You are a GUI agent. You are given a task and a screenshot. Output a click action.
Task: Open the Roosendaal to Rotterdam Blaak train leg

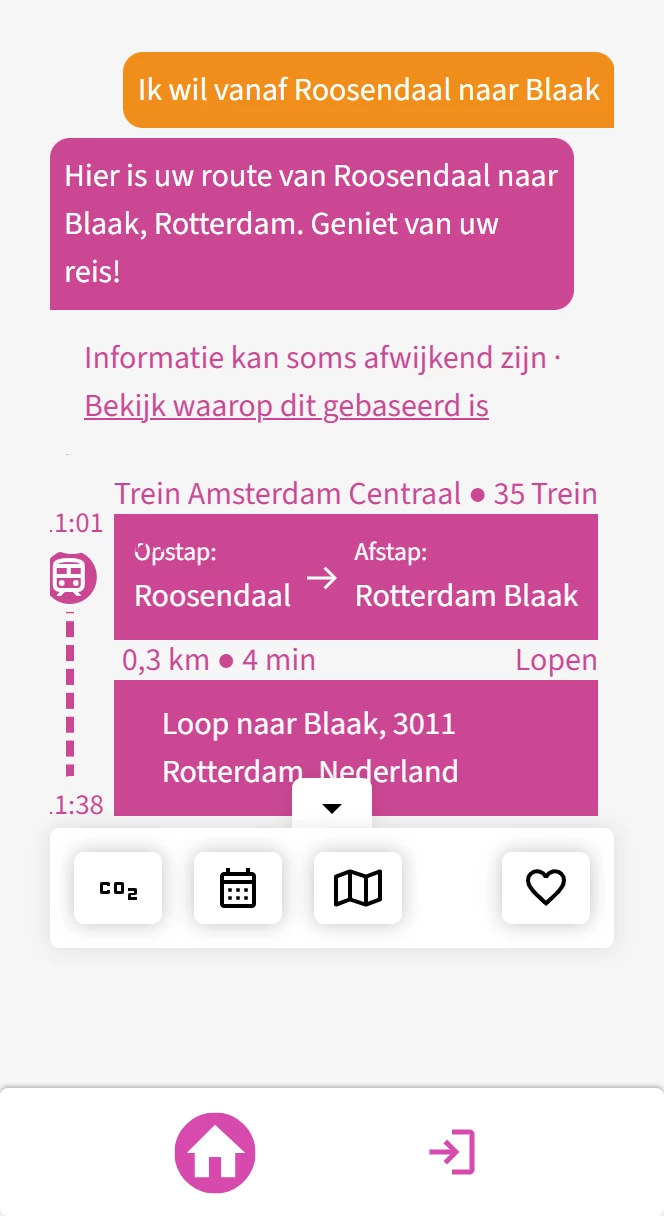356,577
